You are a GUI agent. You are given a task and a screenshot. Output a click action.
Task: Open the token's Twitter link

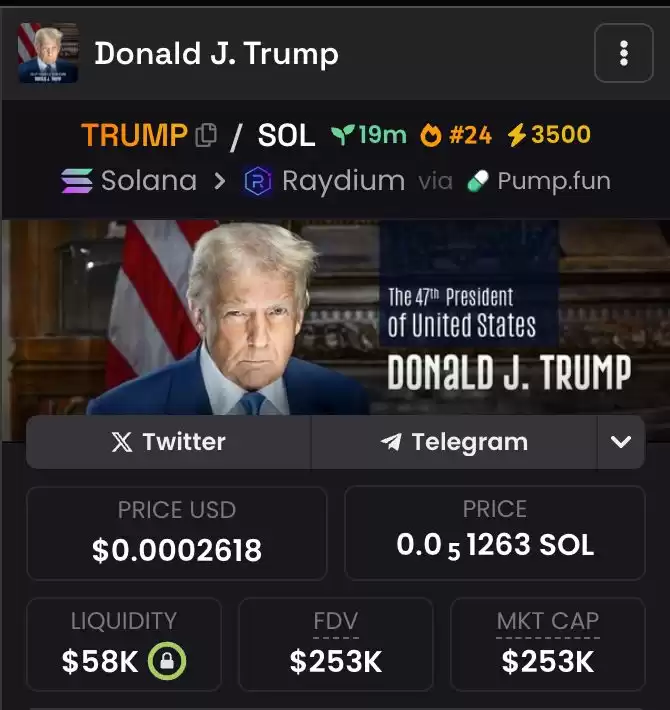point(168,442)
